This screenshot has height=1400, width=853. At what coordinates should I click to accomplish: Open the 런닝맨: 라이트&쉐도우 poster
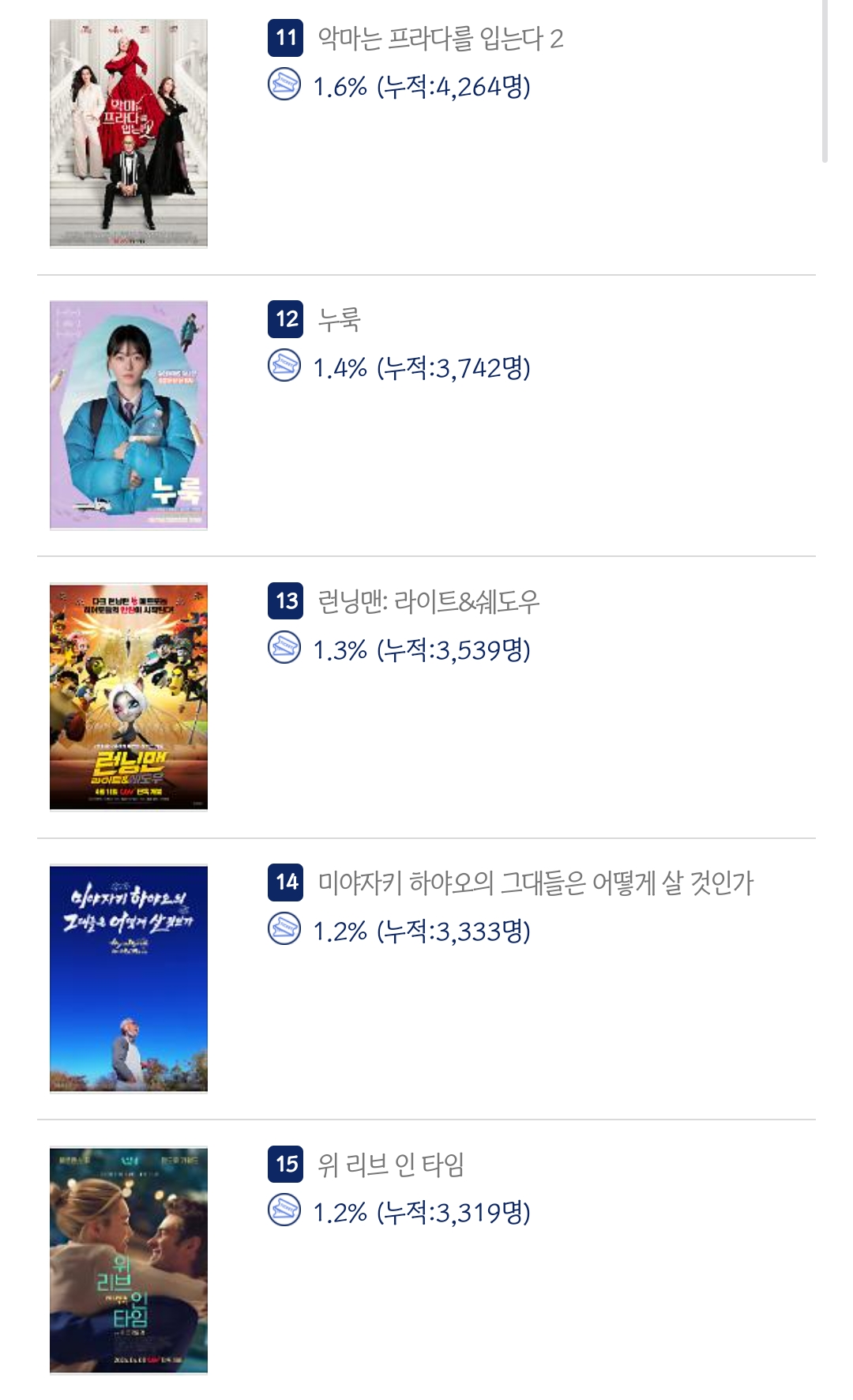[x=129, y=697]
